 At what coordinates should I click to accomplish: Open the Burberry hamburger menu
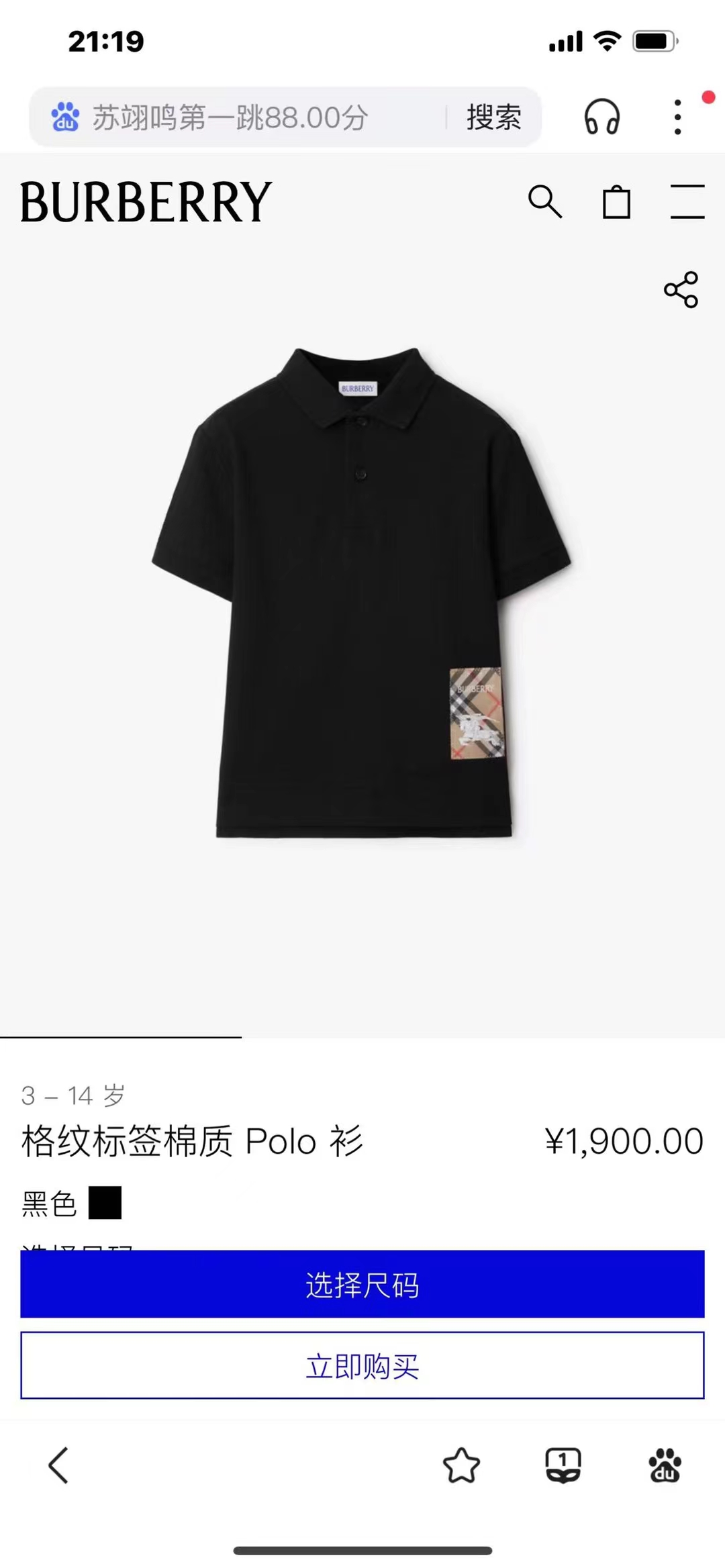(687, 201)
